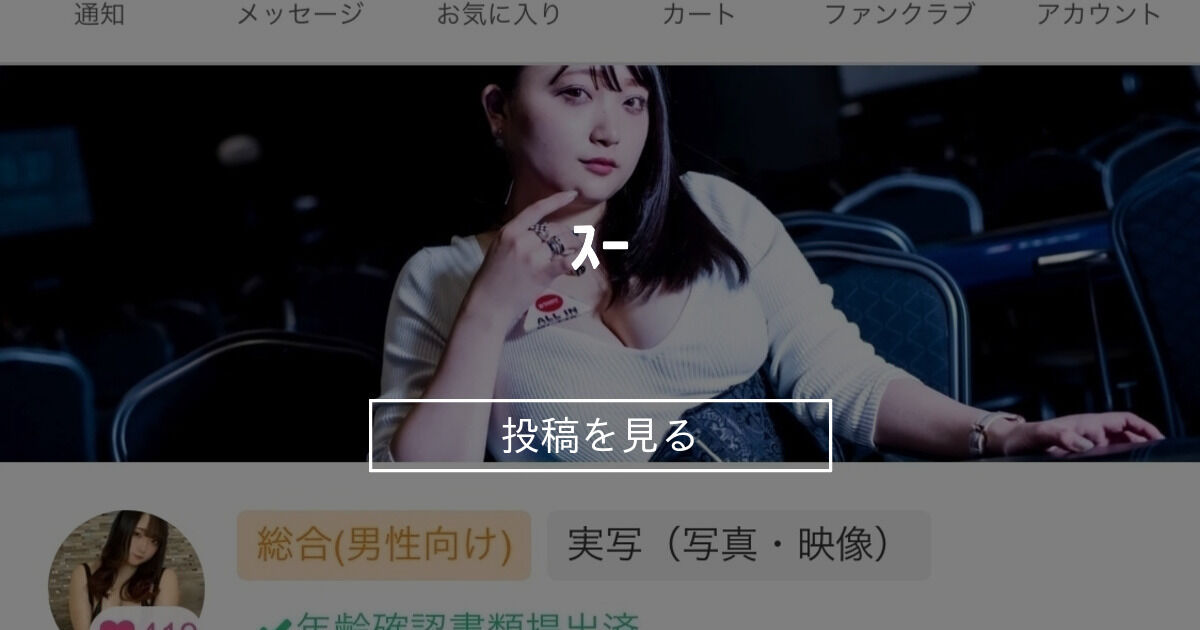The width and height of the screenshot is (1200, 630).
Task: Open the 通知 tab
Action: point(99,15)
